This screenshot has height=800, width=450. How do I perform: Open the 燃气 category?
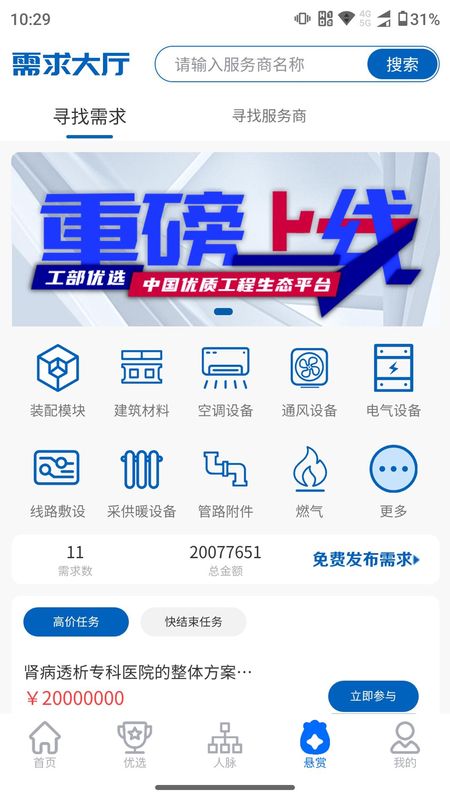click(x=309, y=482)
